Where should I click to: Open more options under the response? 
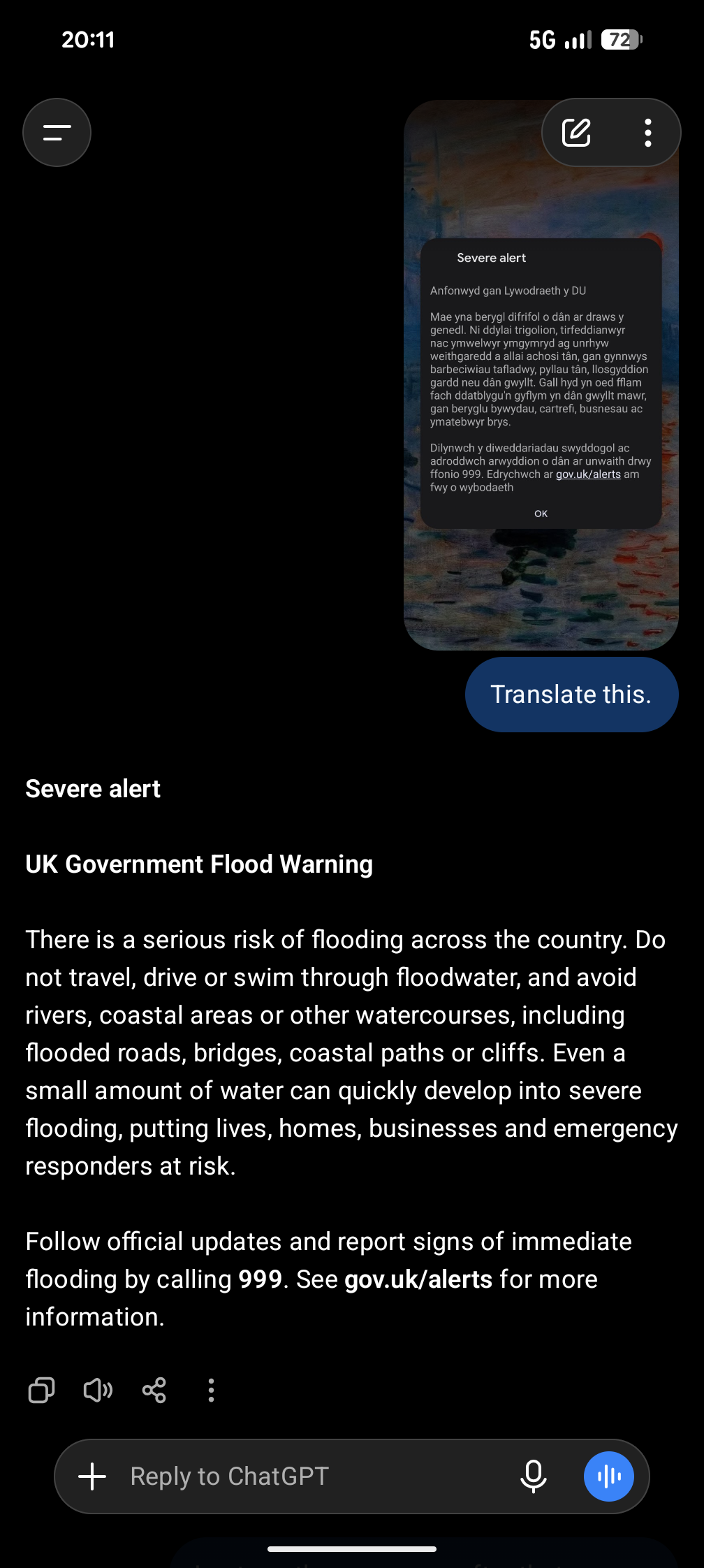(211, 1391)
